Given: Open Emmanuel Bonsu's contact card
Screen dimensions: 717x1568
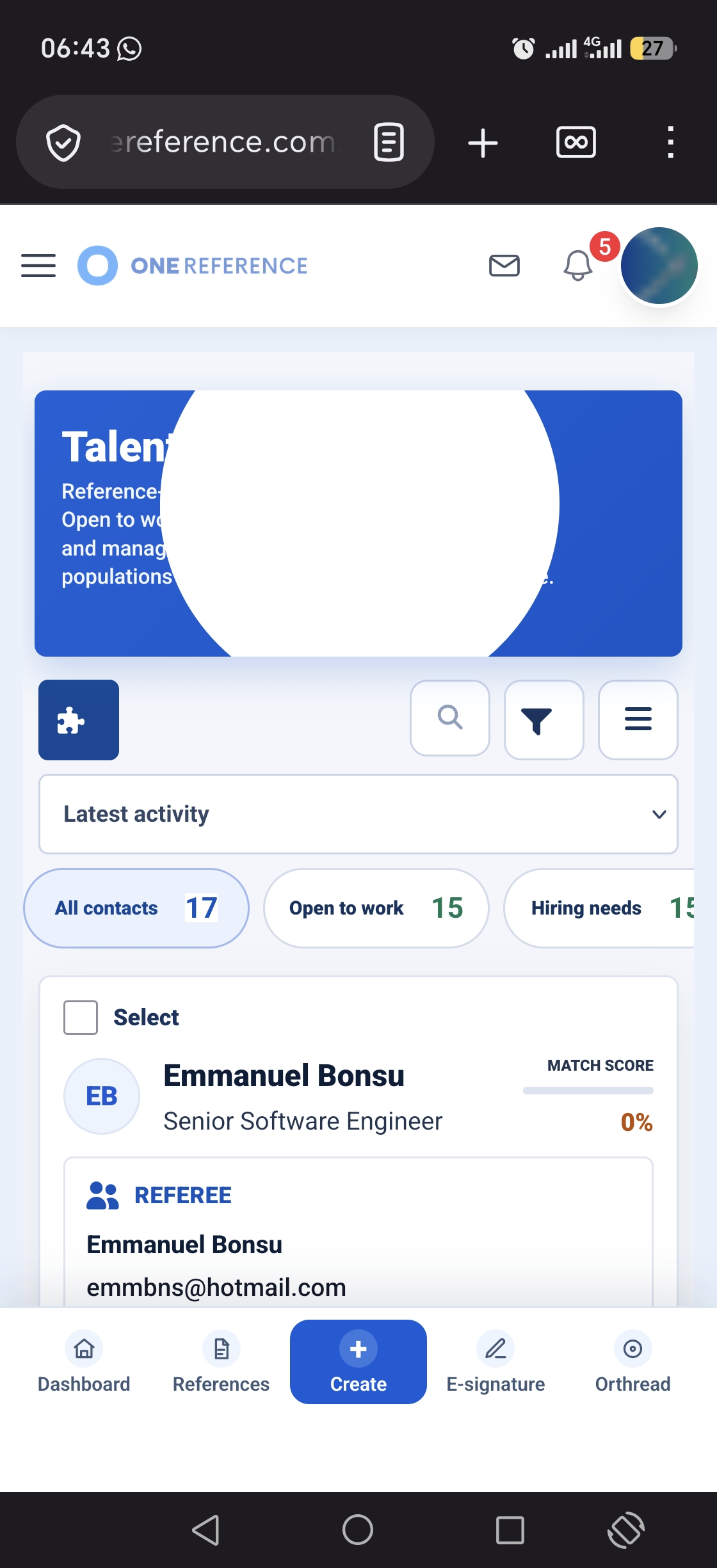Looking at the screenshot, I should (x=284, y=1076).
